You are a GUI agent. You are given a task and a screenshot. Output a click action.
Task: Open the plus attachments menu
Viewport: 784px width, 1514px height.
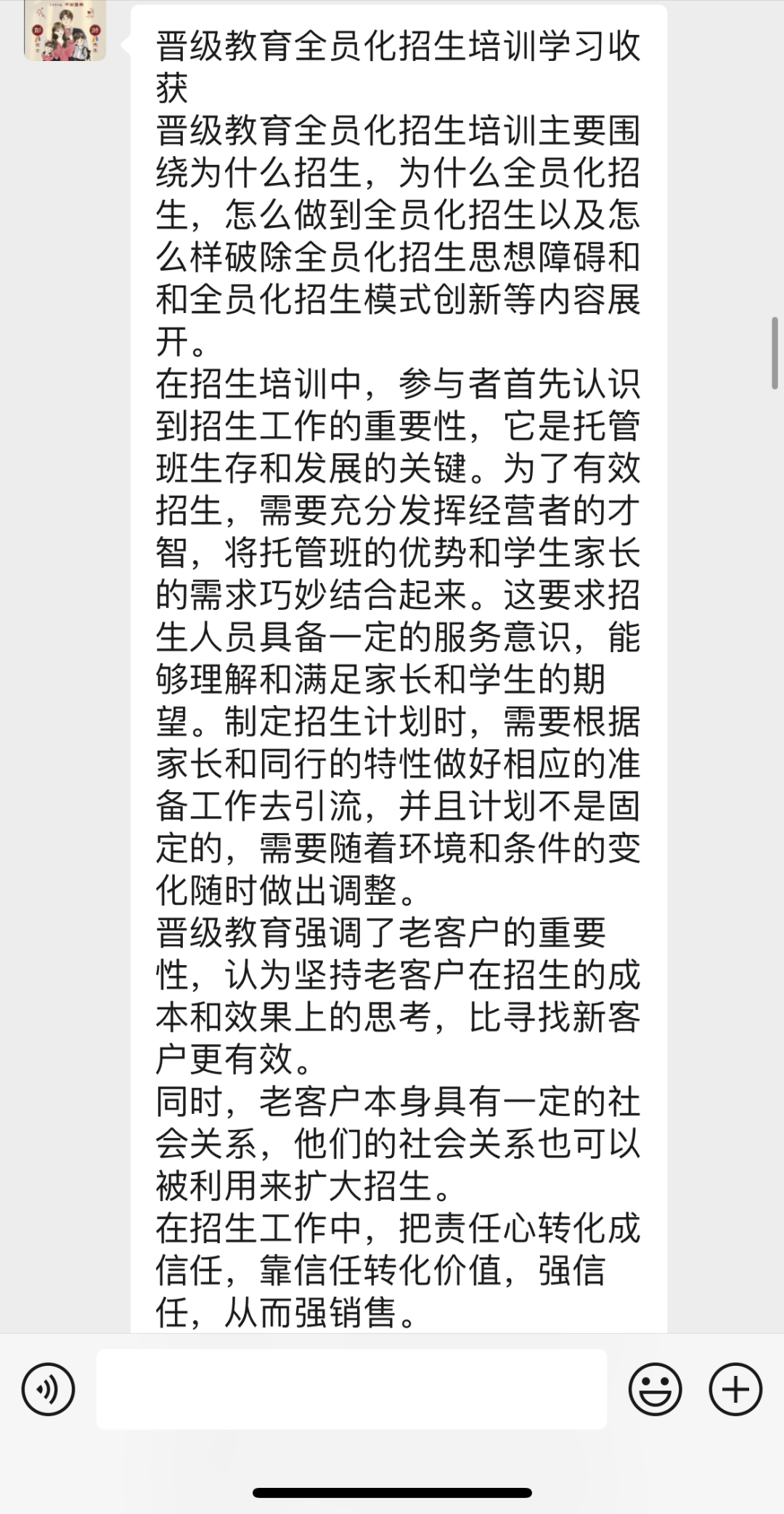click(x=735, y=1390)
